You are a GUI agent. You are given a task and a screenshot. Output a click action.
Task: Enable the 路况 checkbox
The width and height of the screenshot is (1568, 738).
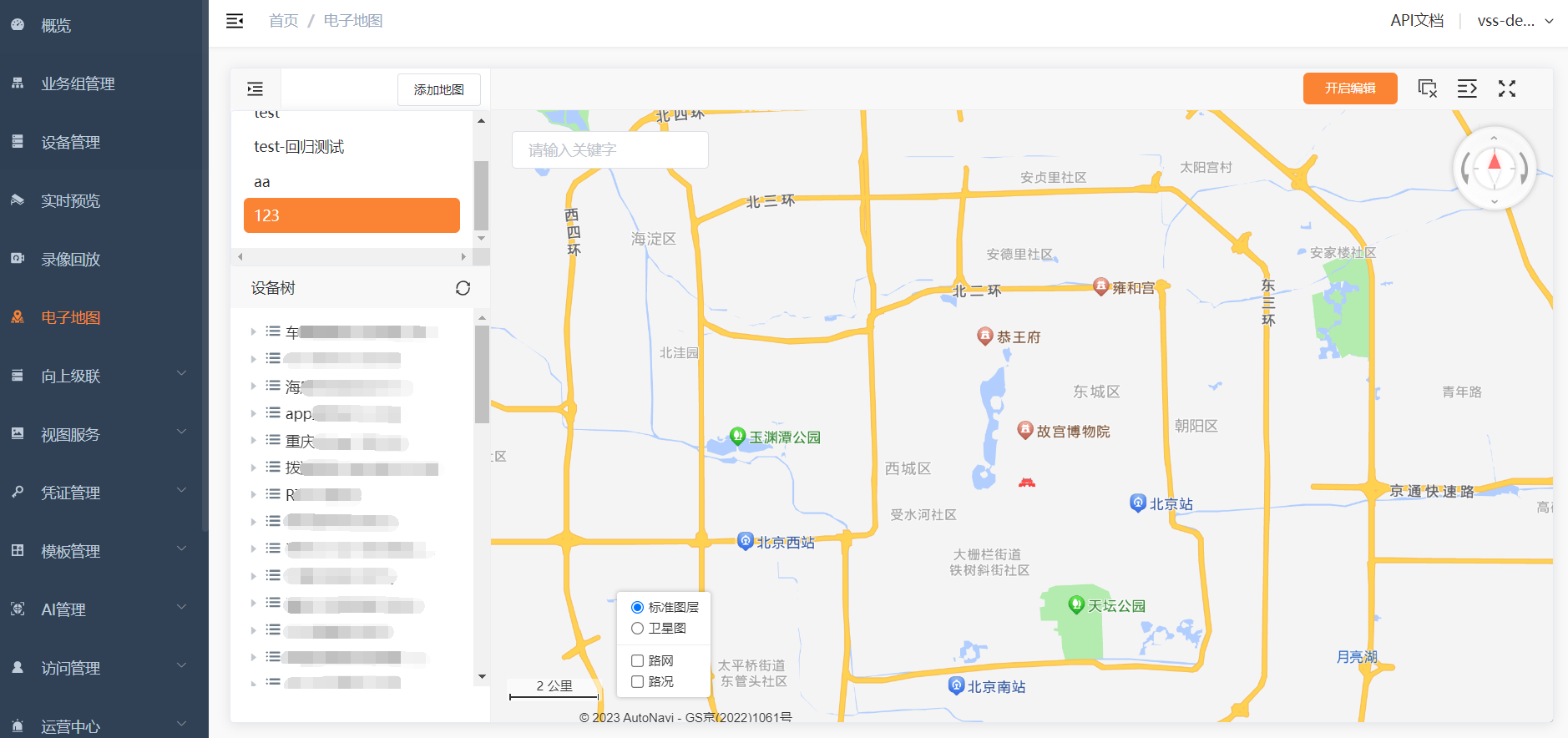(638, 681)
